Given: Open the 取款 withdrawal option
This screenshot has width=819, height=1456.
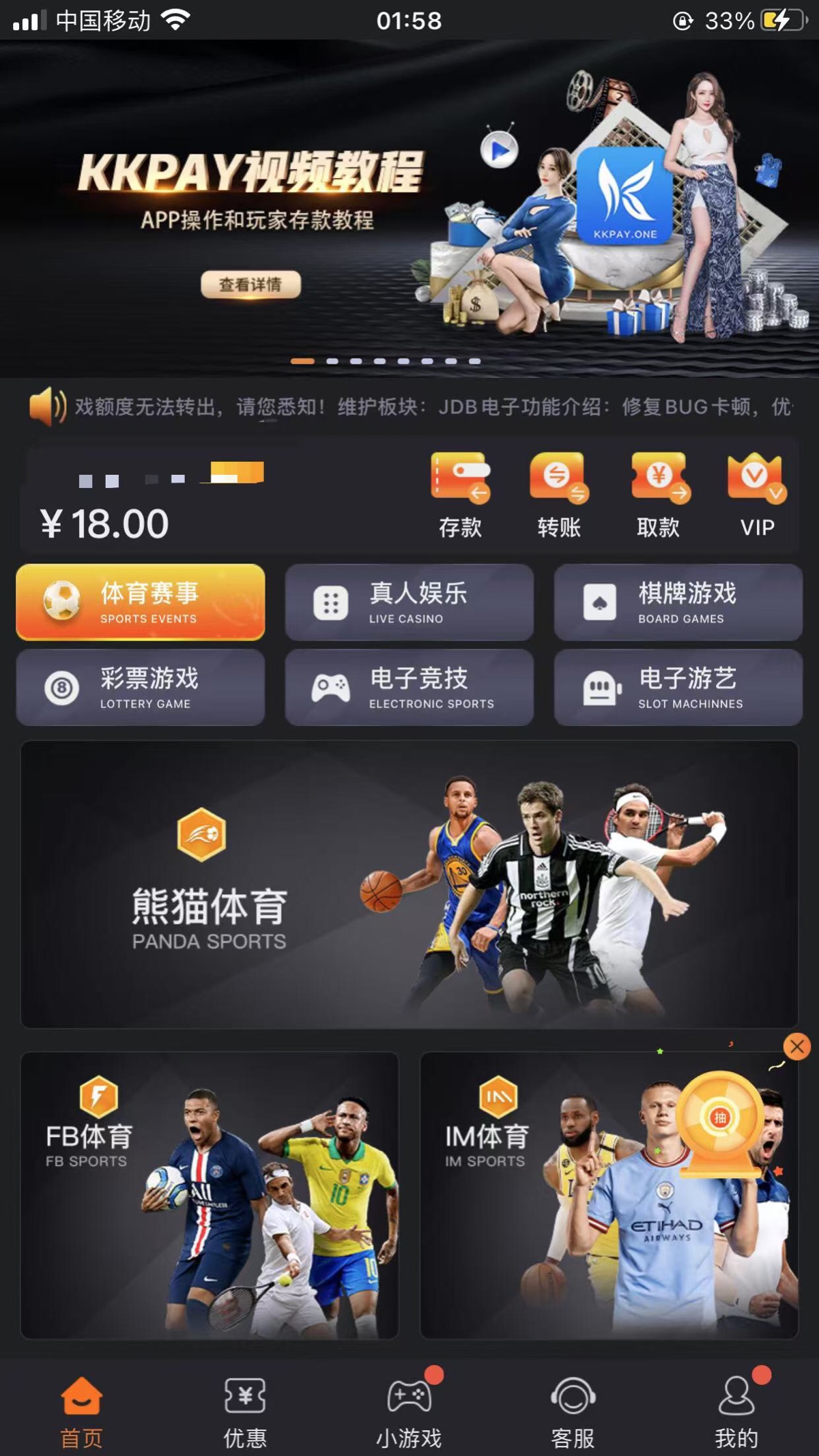Looking at the screenshot, I should [659, 495].
